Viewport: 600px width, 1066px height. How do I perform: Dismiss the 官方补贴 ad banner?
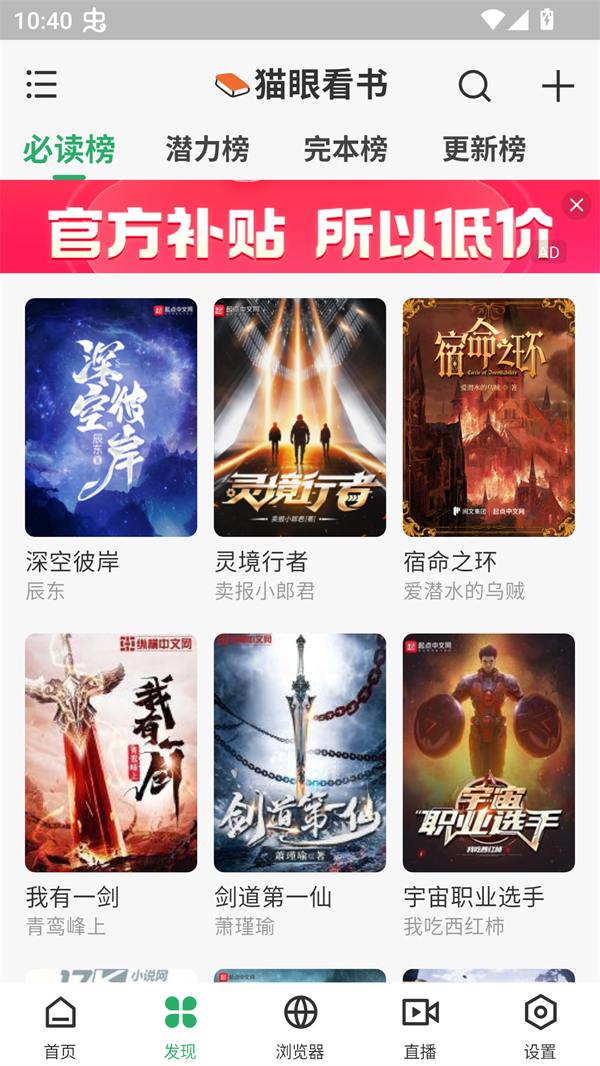tap(576, 205)
